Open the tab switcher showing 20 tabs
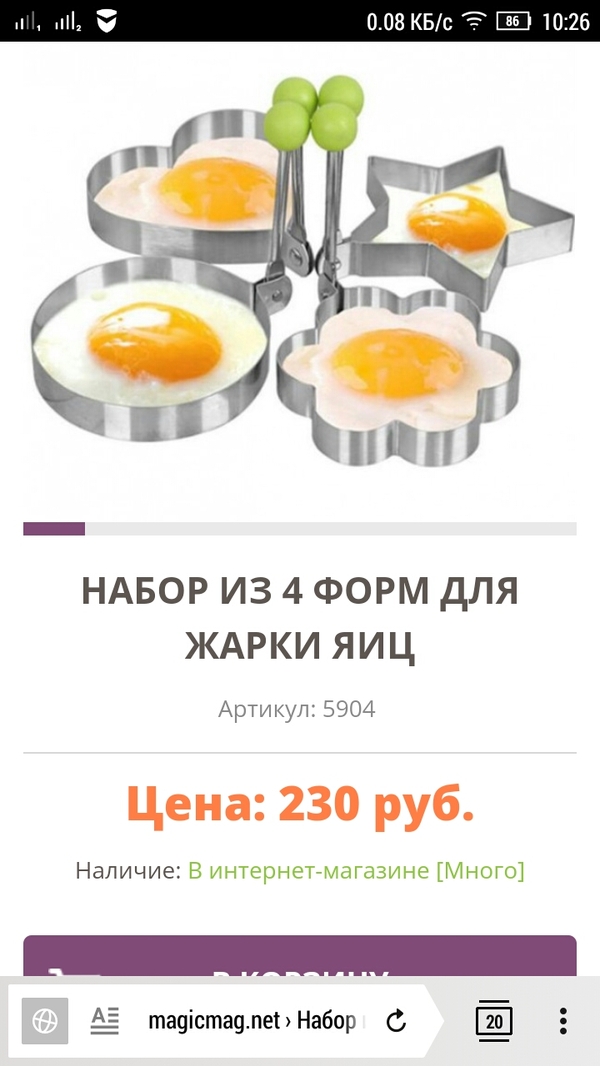The width and height of the screenshot is (600, 1066). (494, 1021)
